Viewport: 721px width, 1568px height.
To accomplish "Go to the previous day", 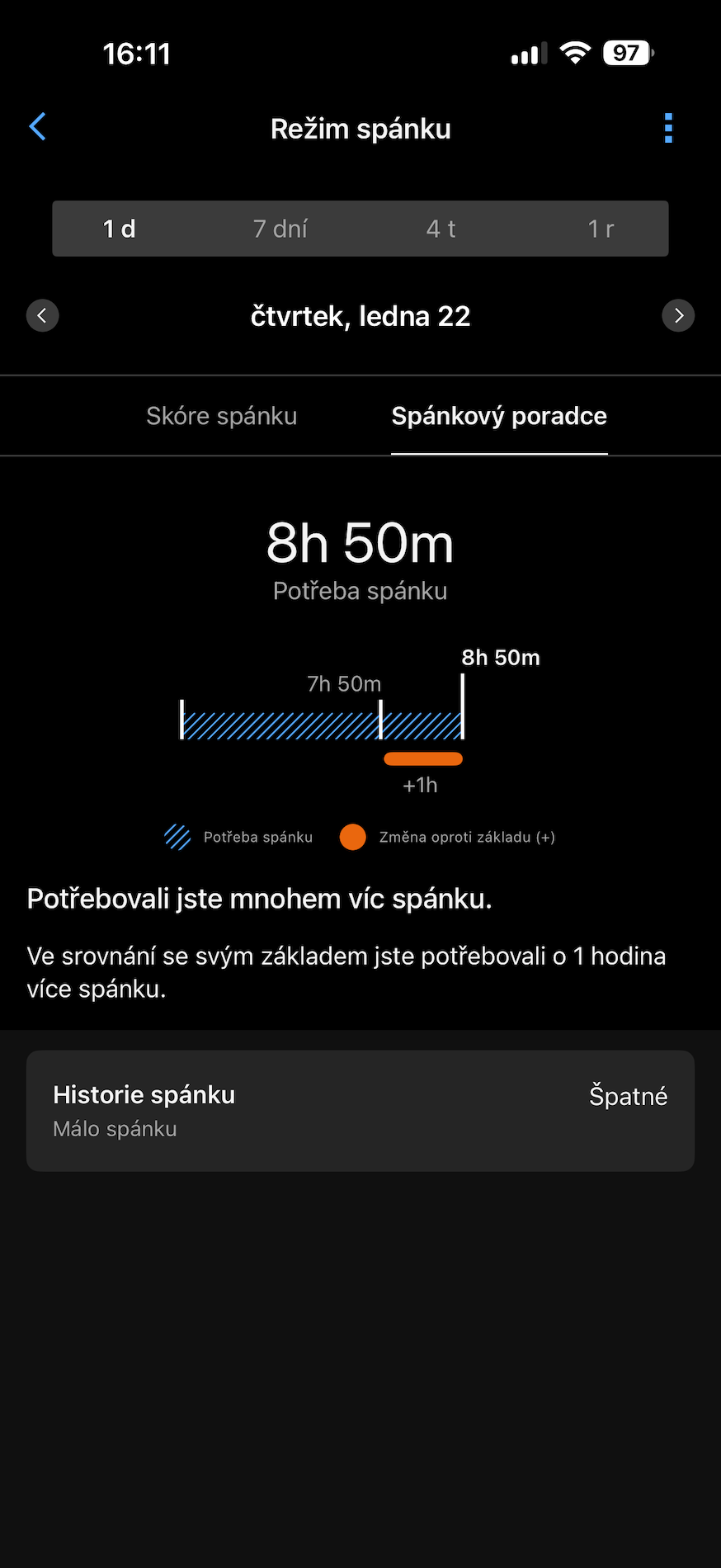I will click(x=43, y=315).
